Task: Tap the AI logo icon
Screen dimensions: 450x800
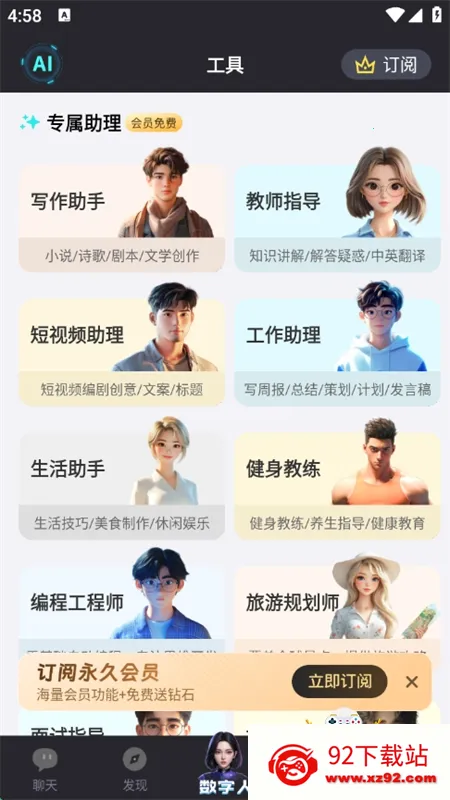Action: pyautogui.click(x=42, y=64)
